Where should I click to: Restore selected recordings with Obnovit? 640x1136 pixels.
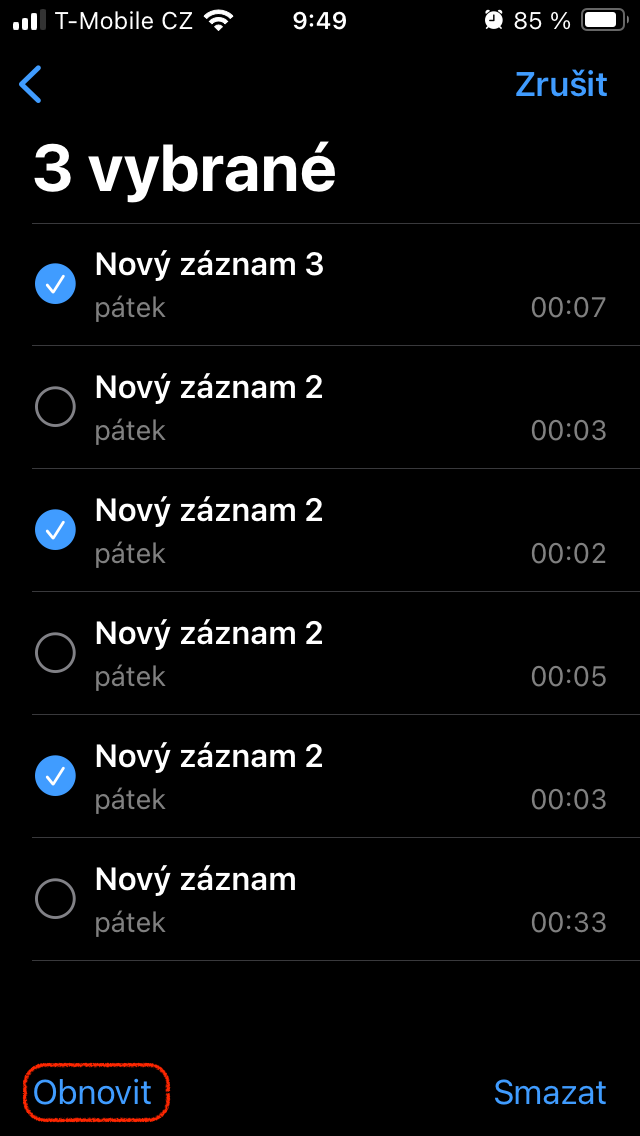(93, 1092)
